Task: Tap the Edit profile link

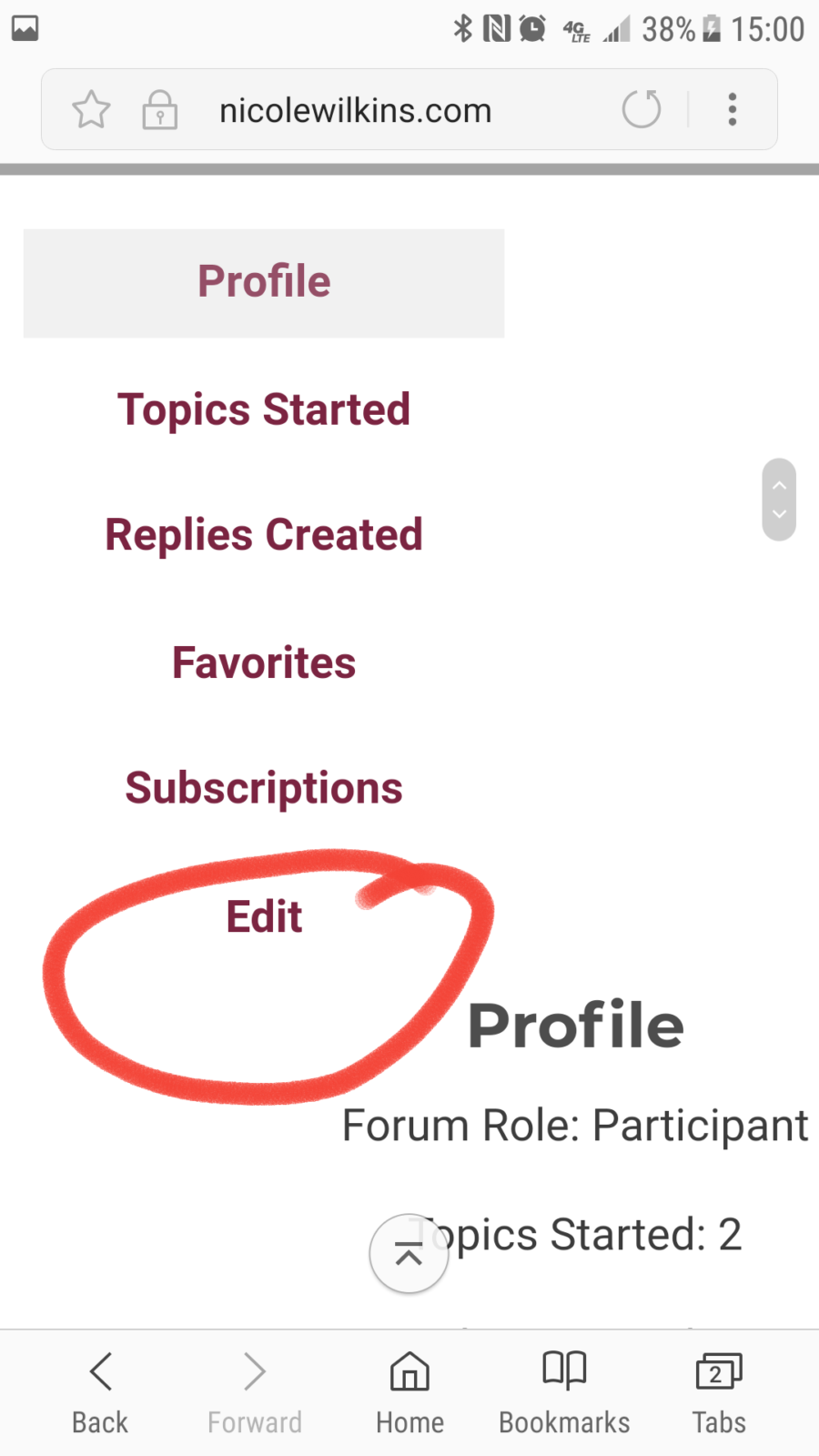Action: pyautogui.click(x=264, y=916)
